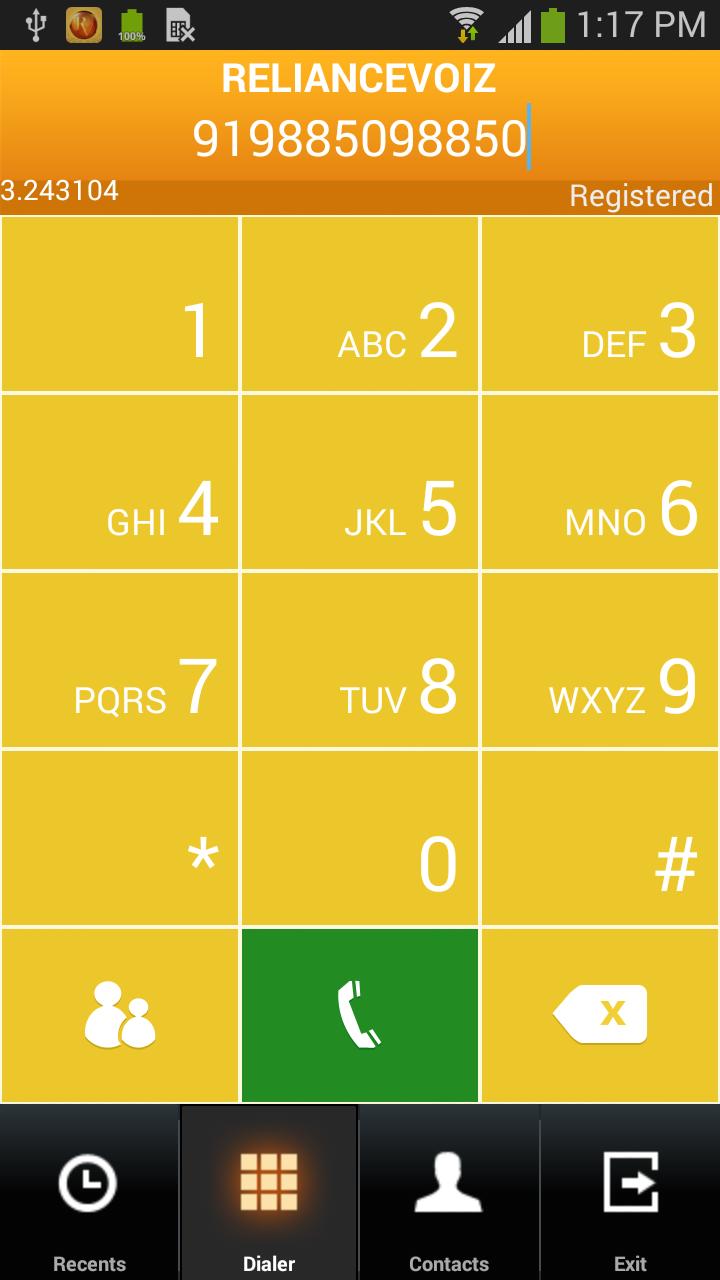Open the contacts picker icon on keypad

point(120,1015)
